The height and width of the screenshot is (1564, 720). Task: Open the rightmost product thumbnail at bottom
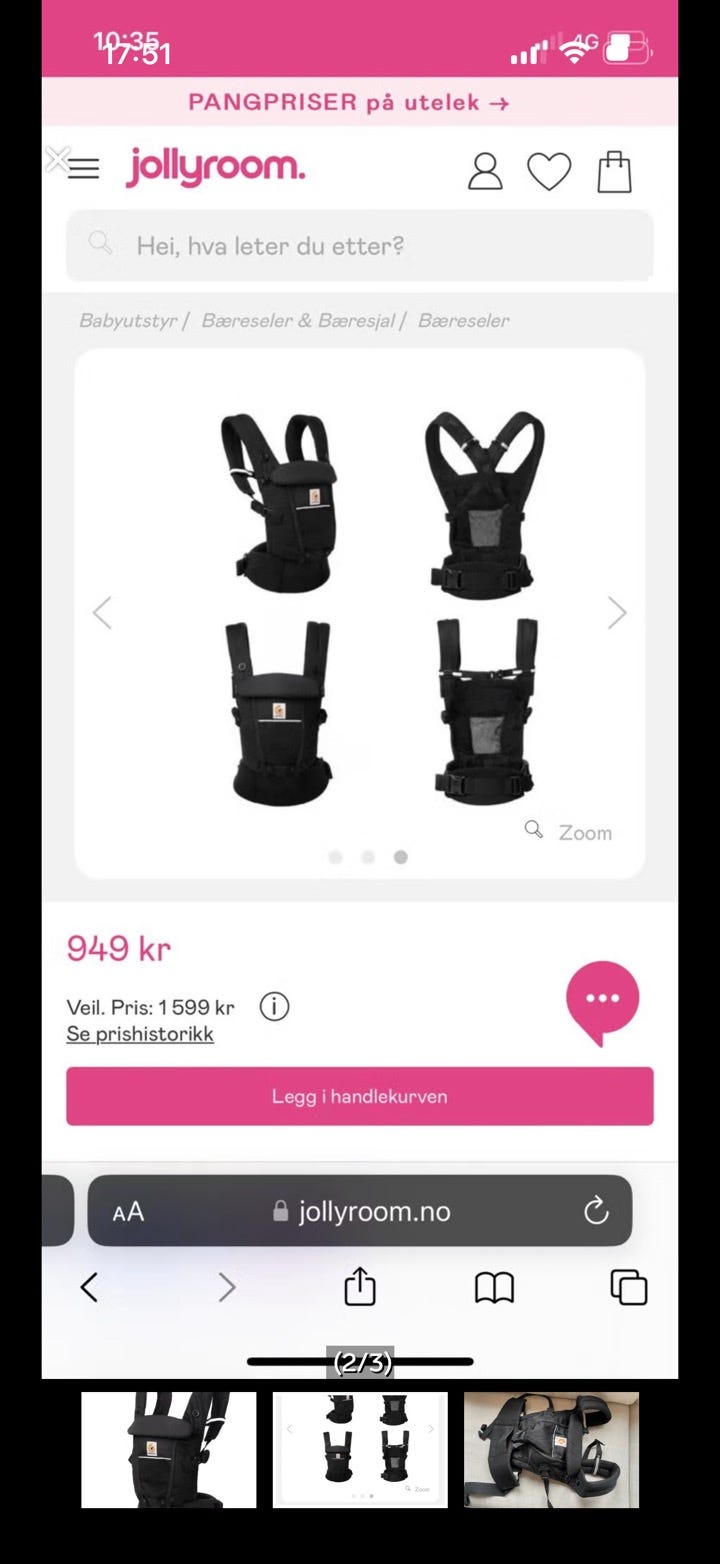pos(551,1449)
